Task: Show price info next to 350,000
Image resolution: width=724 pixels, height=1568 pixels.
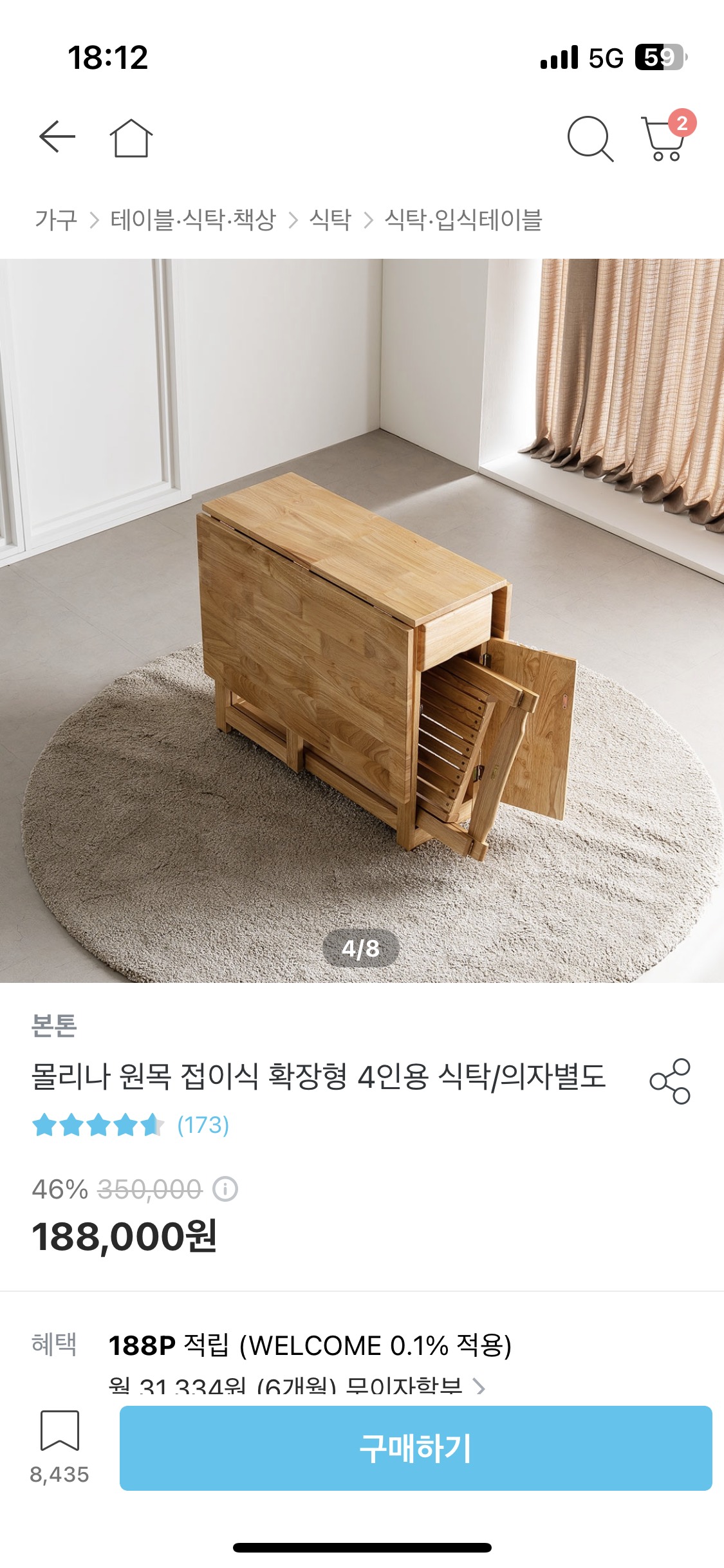Action: (225, 1189)
